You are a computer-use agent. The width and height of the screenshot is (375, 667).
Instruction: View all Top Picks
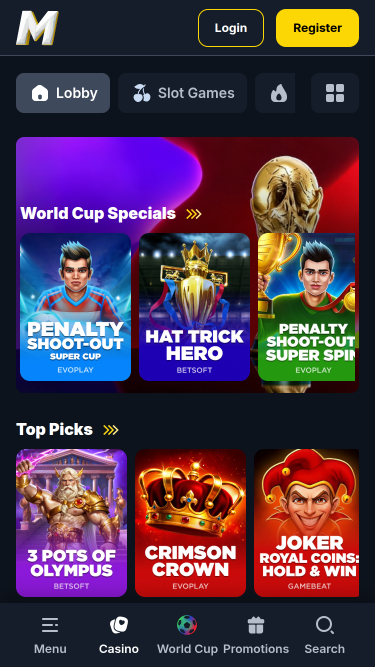pyautogui.click(x=111, y=430)
